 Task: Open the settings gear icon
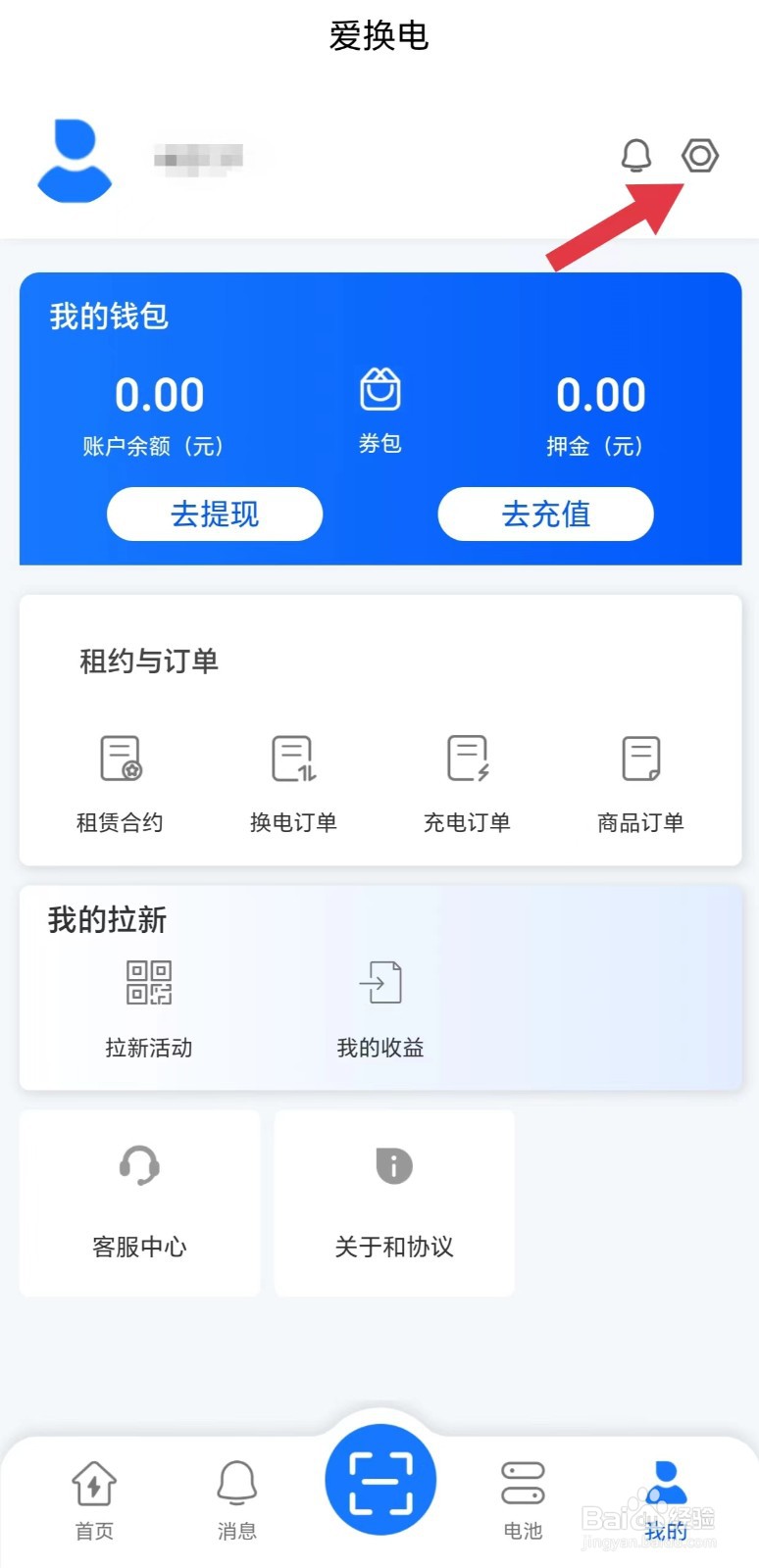tap(700, 156)
